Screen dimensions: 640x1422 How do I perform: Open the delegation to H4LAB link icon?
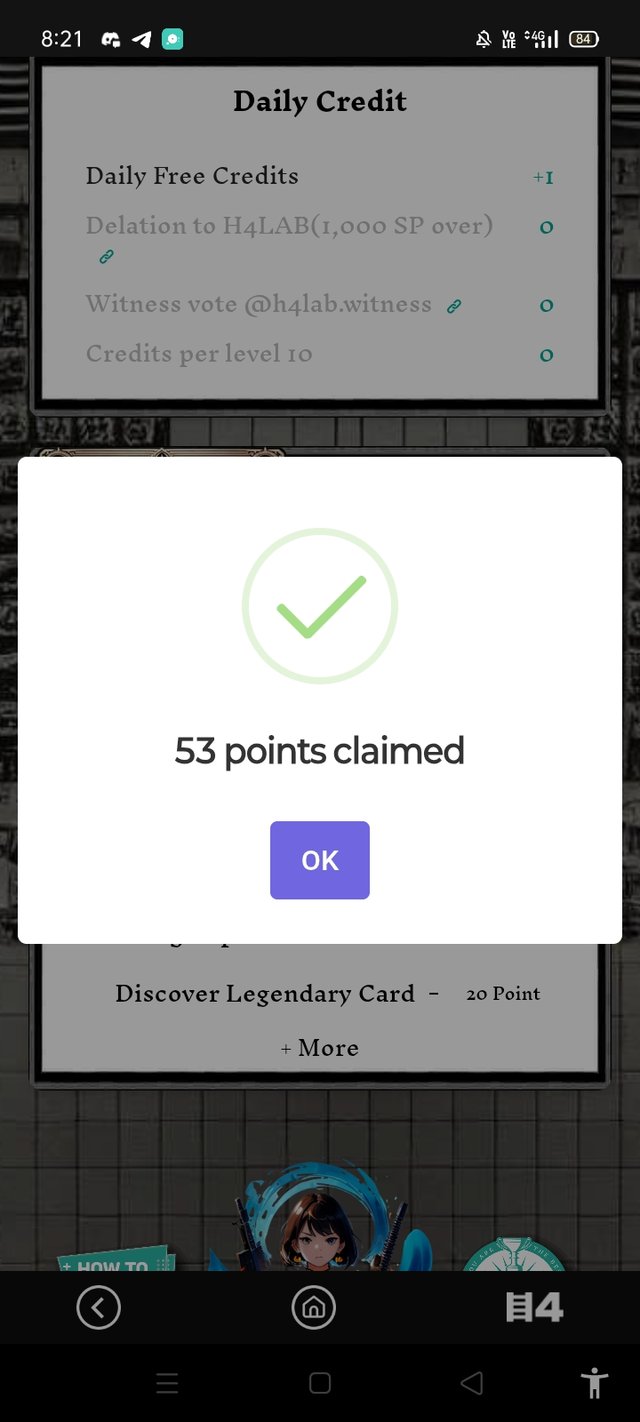pyautogui.click(x=106, y=257)
